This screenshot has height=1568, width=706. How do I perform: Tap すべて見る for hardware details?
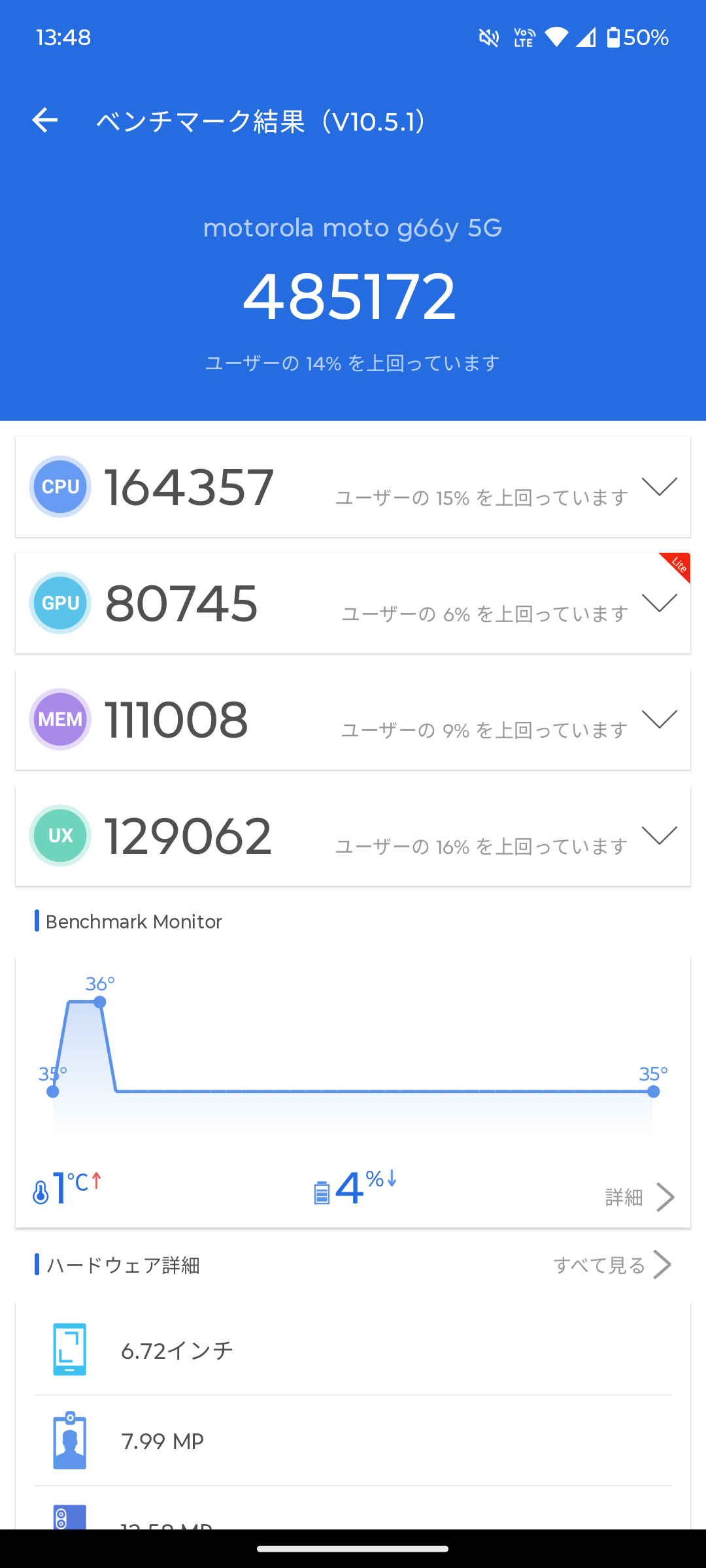(x=612, y=1265)
